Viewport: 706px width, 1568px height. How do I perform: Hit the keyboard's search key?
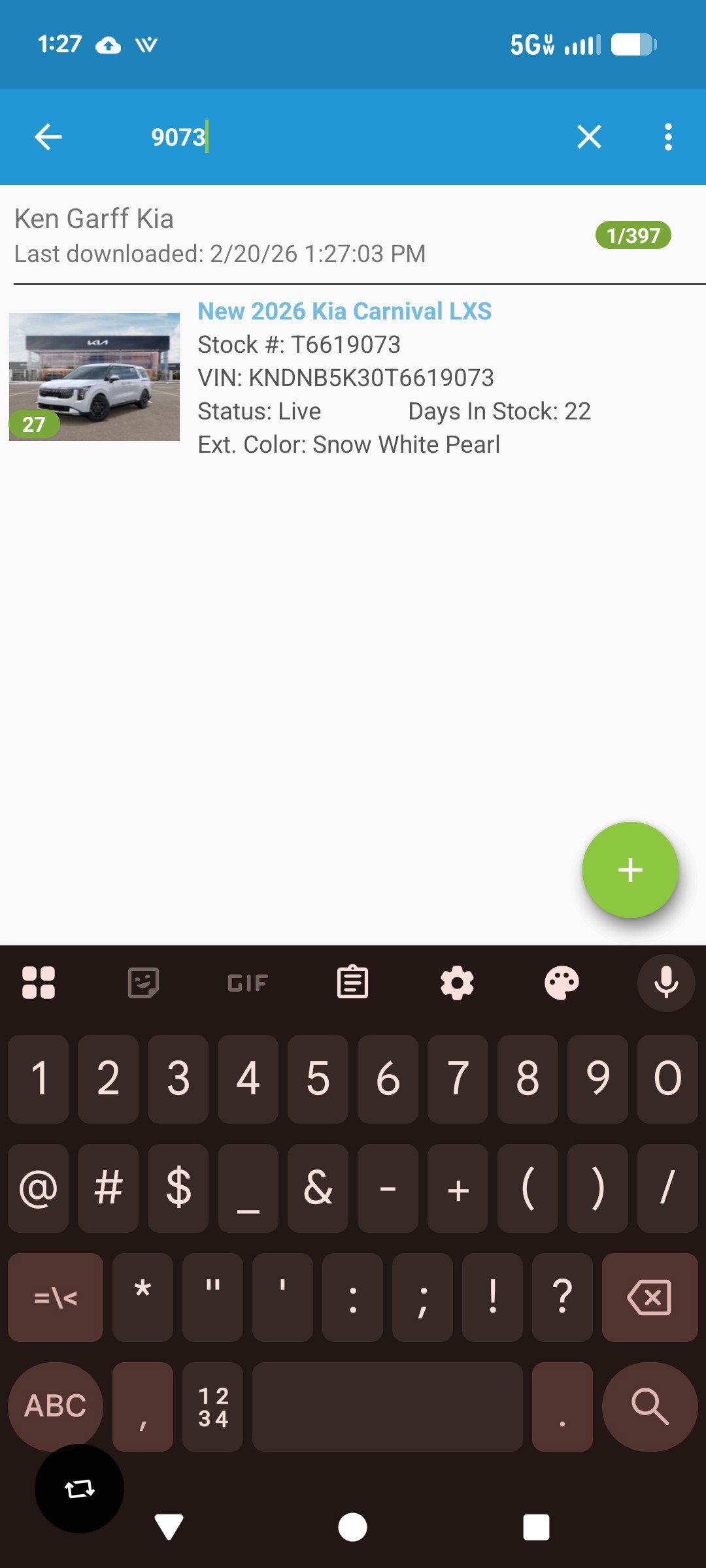(649, 1407)
